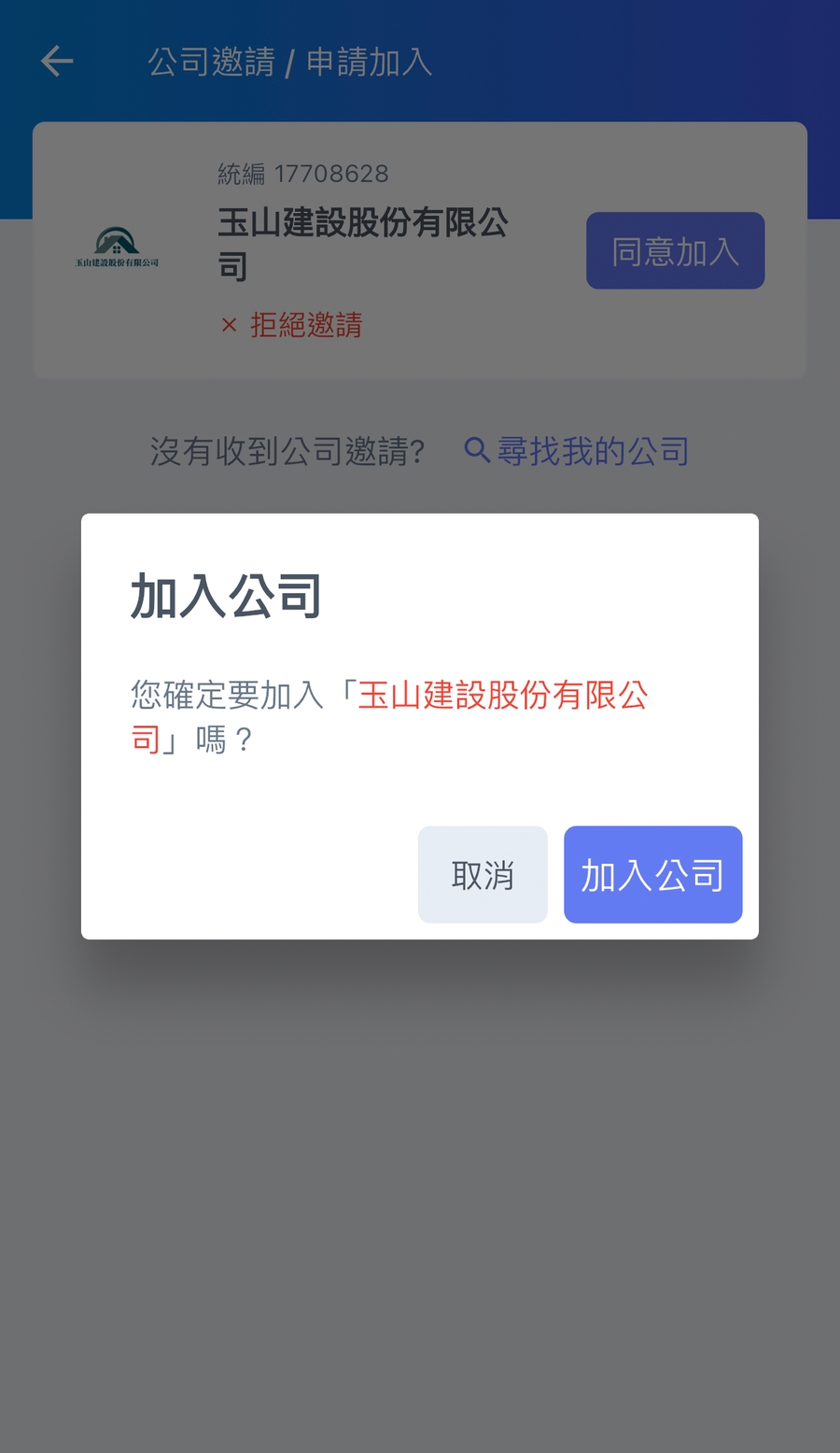840x1453 pixels.
Task: Confirm joining with the 加入公司 button
Action: 652,874
